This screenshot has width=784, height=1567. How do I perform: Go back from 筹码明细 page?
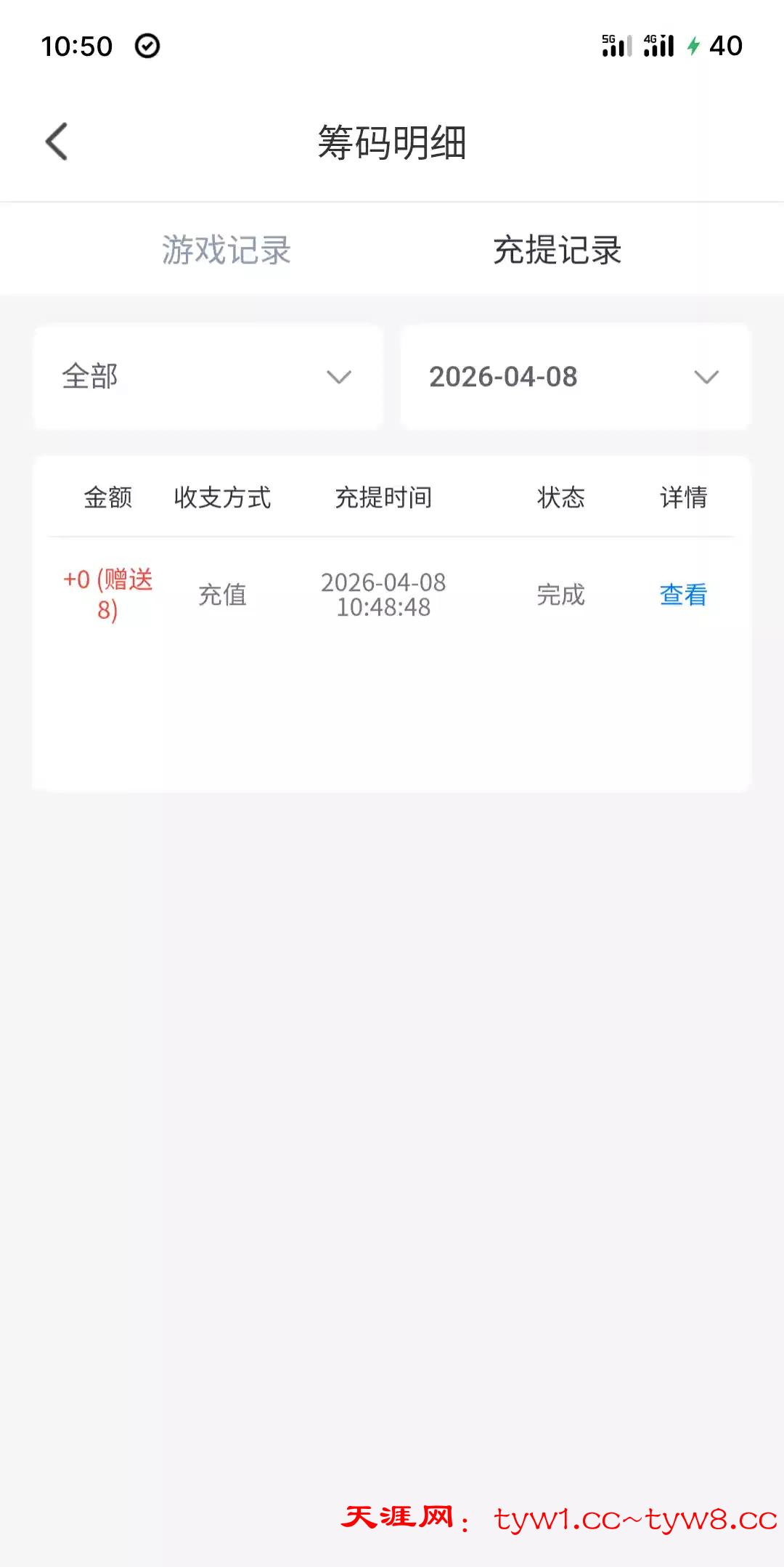pos(57,142)
